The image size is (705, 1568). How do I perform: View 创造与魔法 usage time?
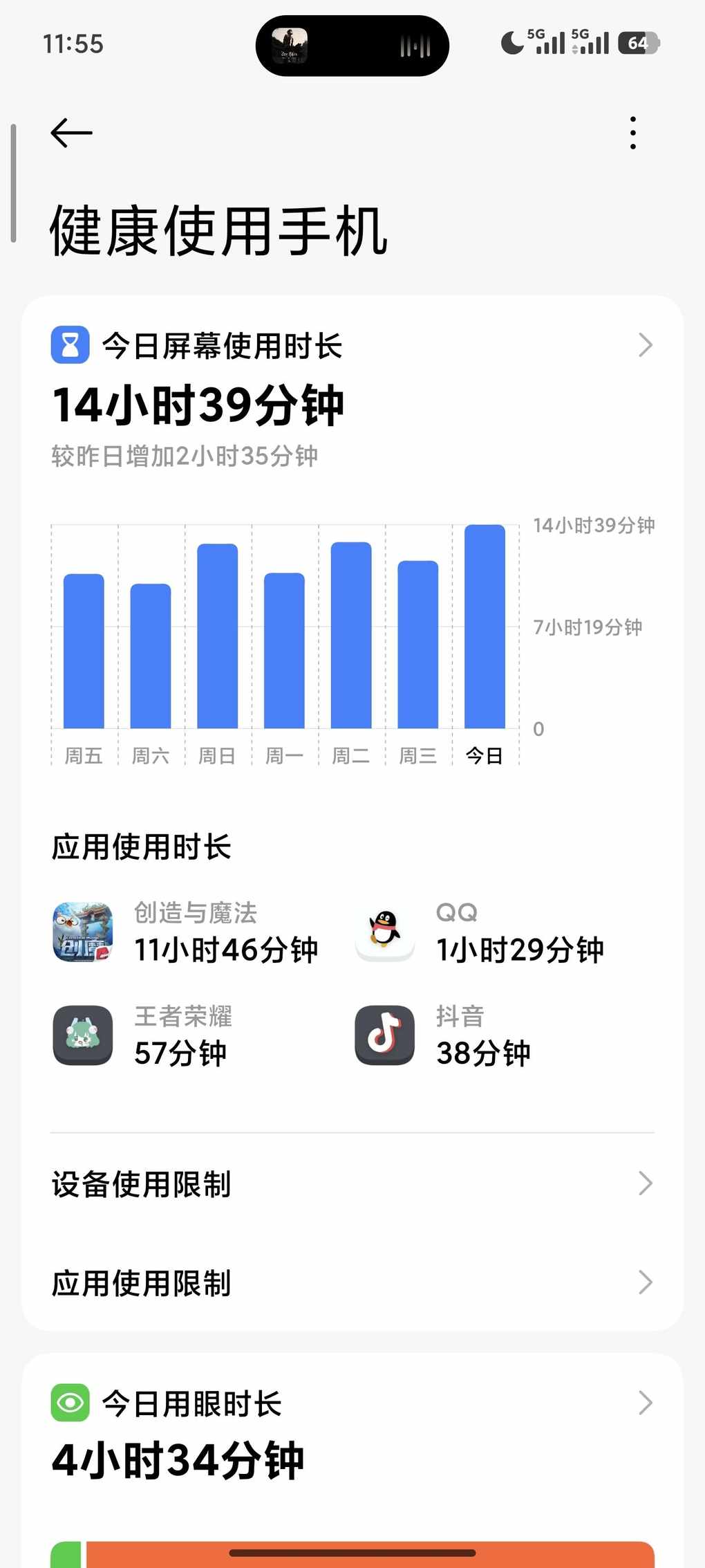pos(187,932)
